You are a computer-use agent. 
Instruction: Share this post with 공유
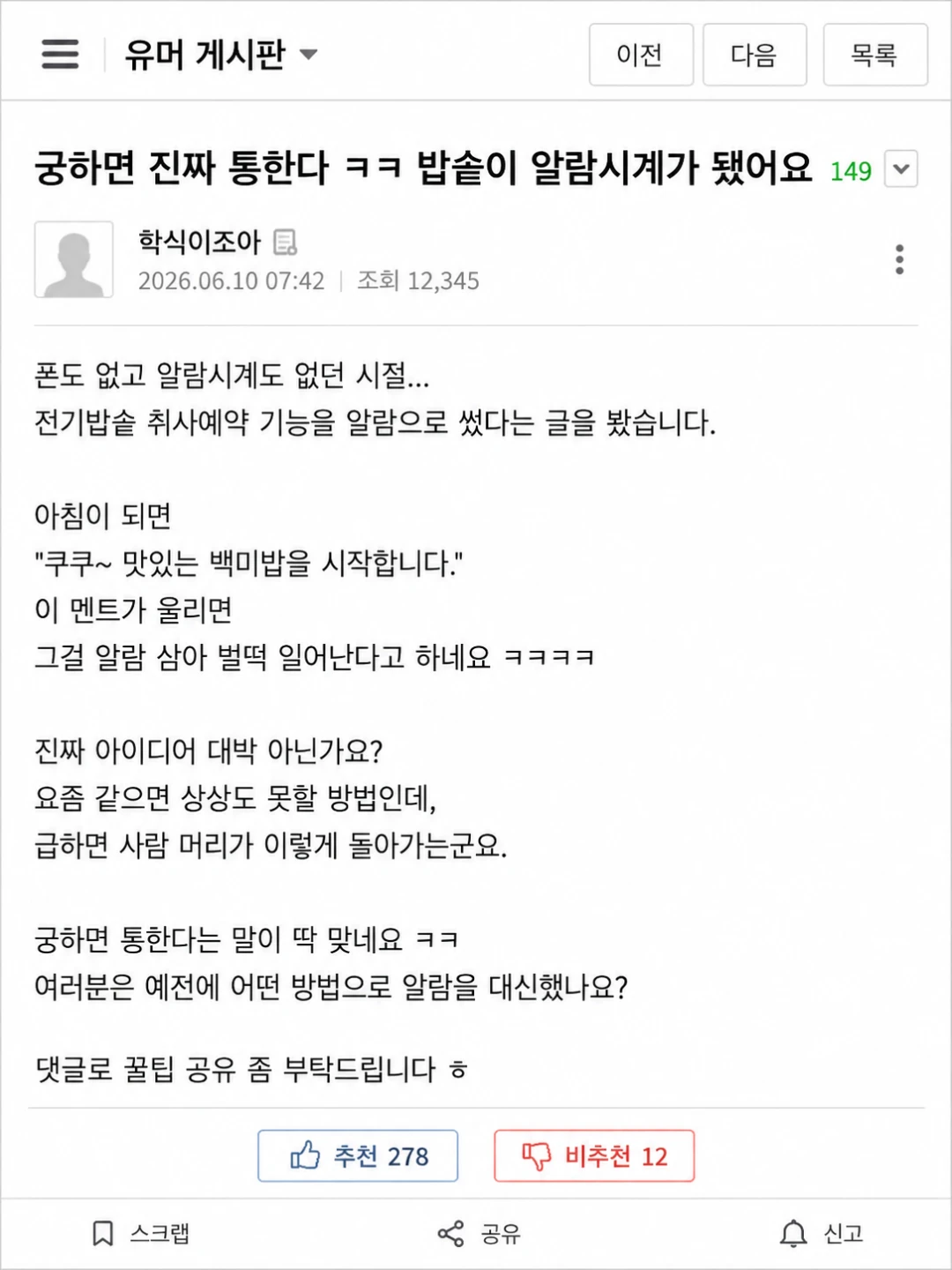pyautogui.click(x=480, y=1233)
